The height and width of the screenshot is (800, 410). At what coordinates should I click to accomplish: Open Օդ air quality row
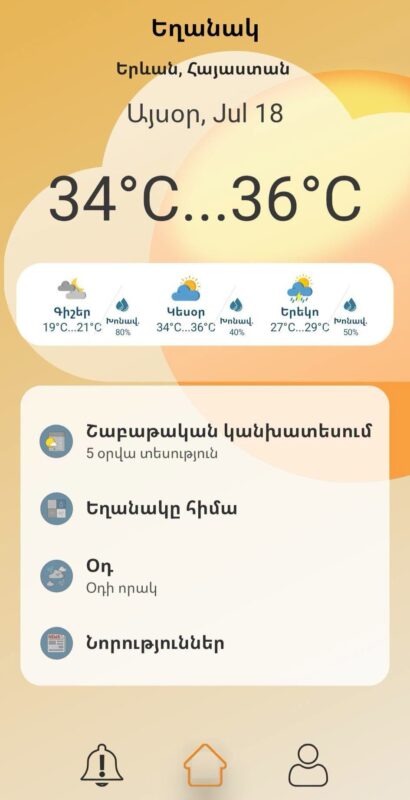point(205,576)
